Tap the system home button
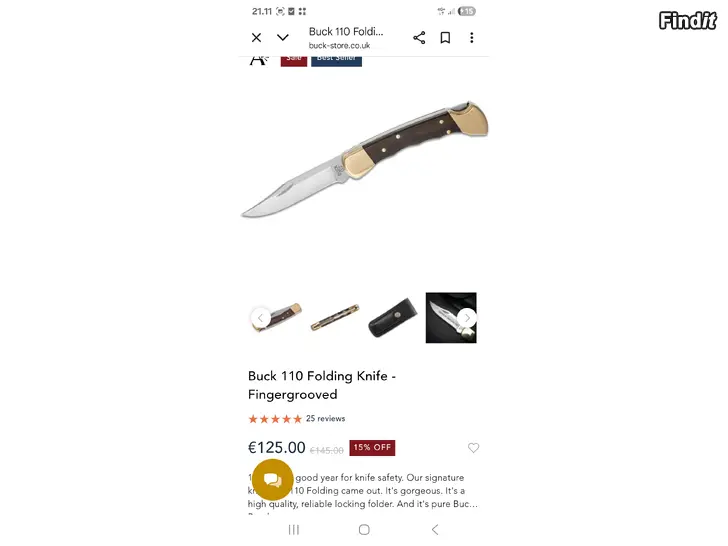Image resolution: width=728 pixels, height=546 pixels. tap(364, 529)
